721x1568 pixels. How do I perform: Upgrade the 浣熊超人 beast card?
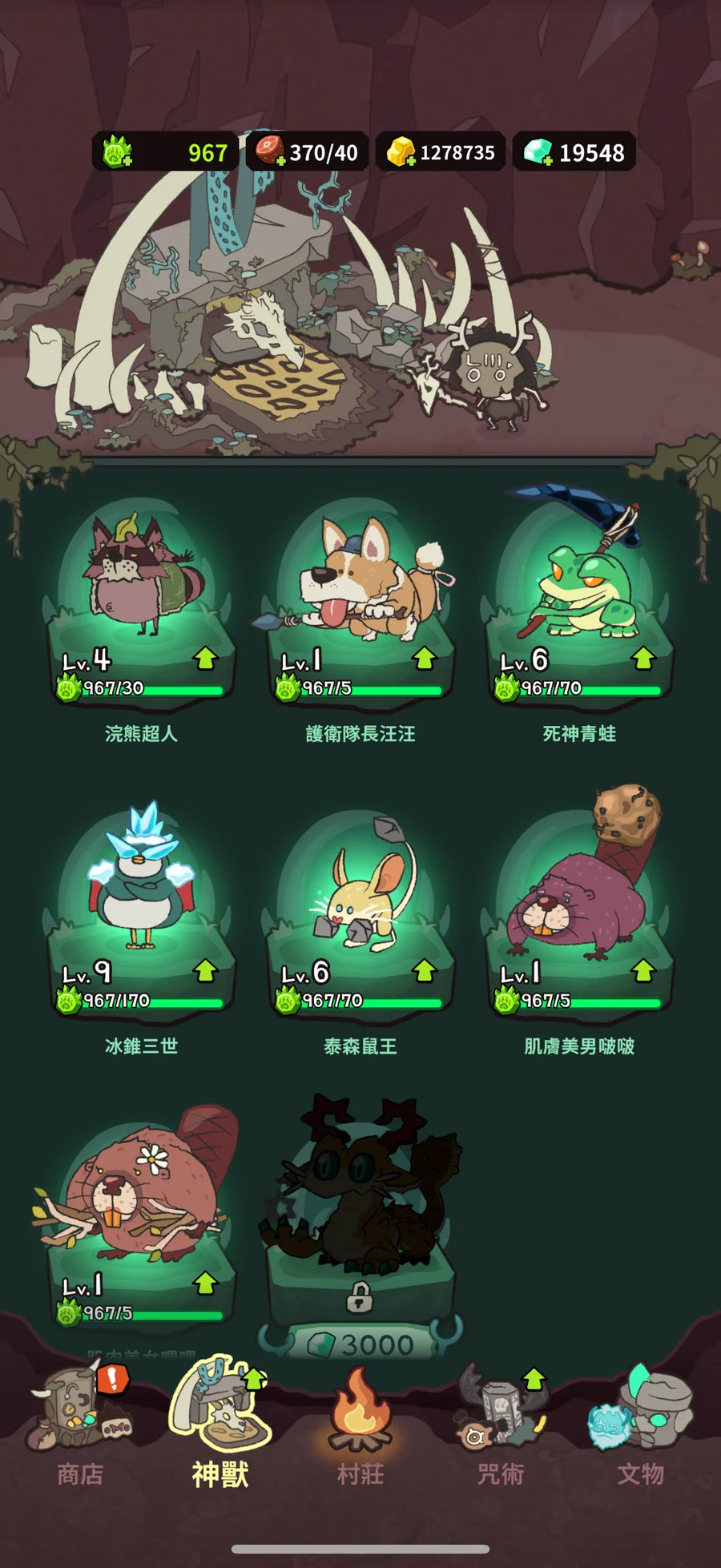click(x=206, y=659)
